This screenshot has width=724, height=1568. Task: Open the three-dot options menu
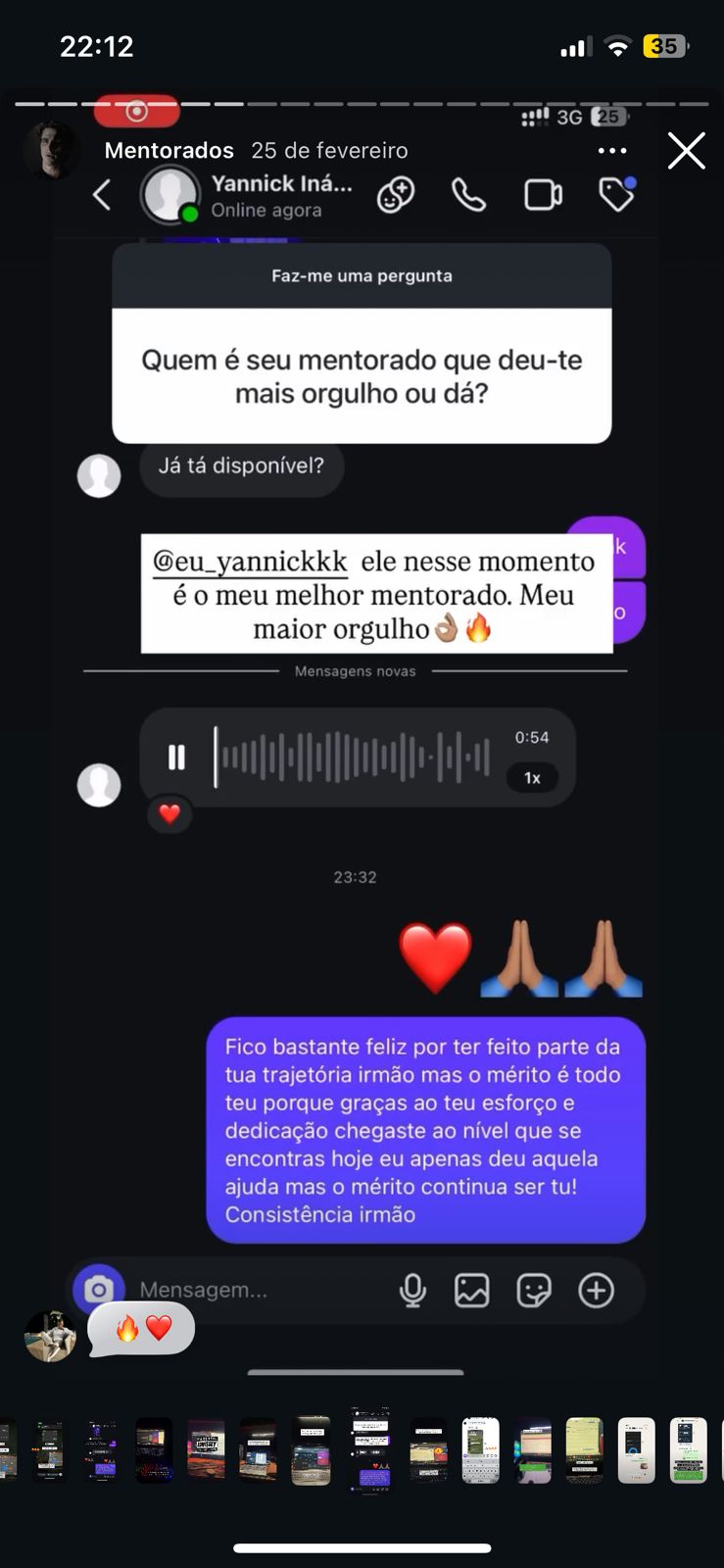[x=614, y=150]
